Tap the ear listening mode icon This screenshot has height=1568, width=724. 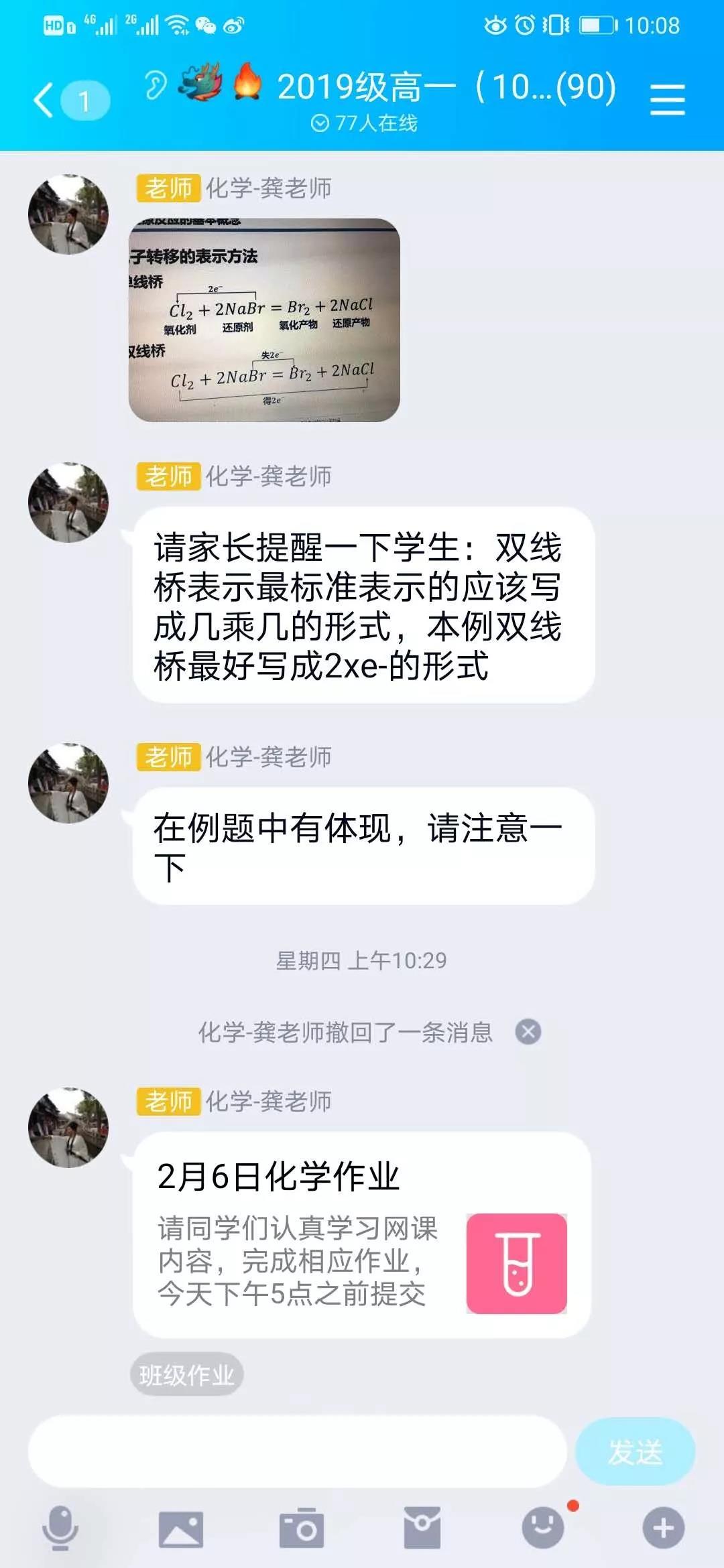tap(156, 86)
